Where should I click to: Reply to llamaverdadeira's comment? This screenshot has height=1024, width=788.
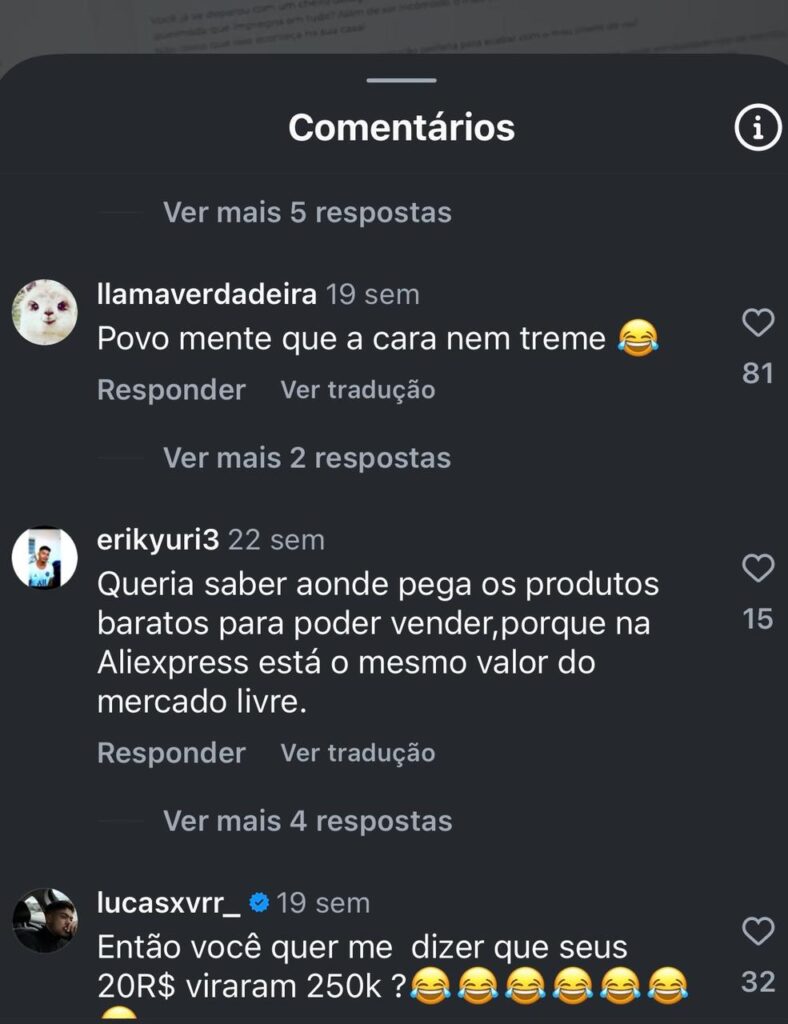(171, 390)
